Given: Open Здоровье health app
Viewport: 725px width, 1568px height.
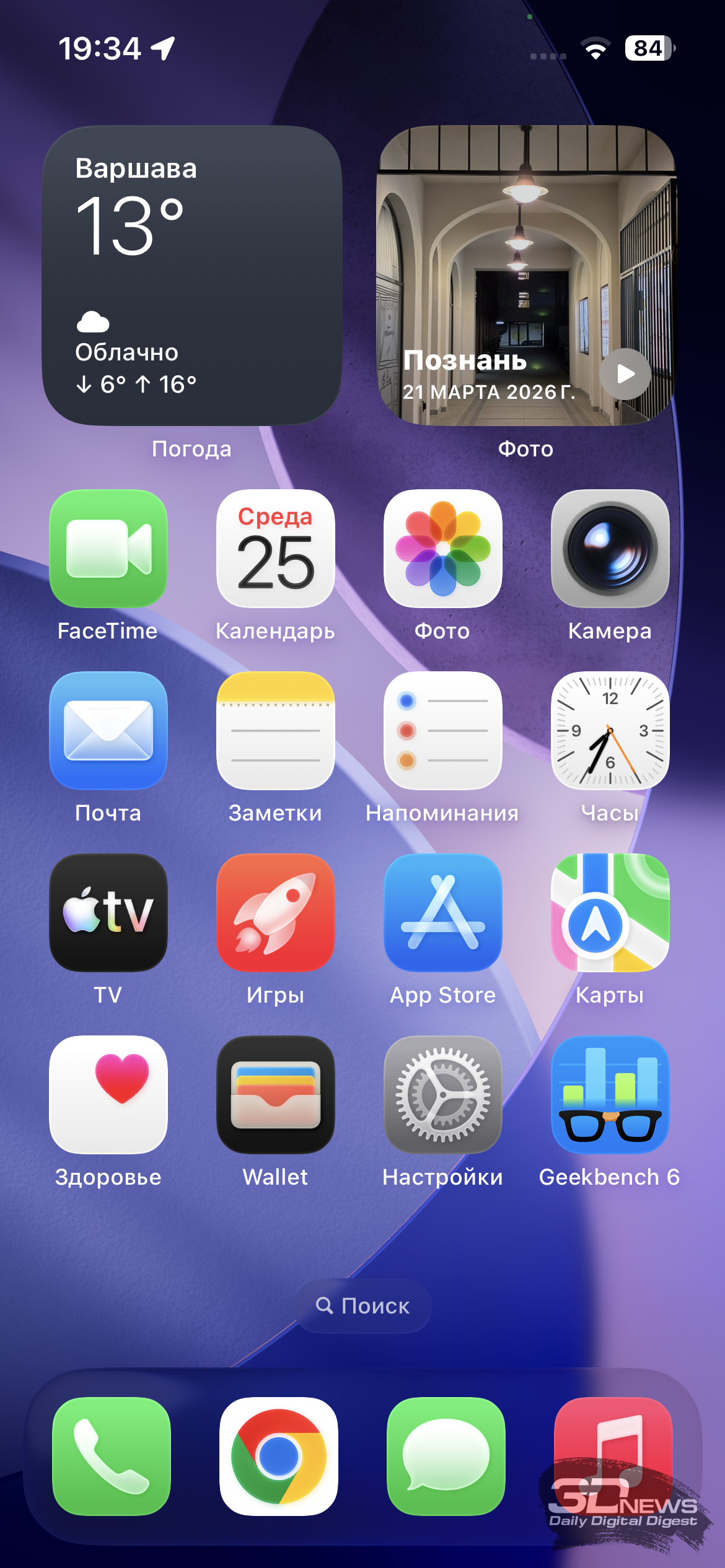Looking at the screenshot, I should pyautogui.click(x=108, y=1095).
